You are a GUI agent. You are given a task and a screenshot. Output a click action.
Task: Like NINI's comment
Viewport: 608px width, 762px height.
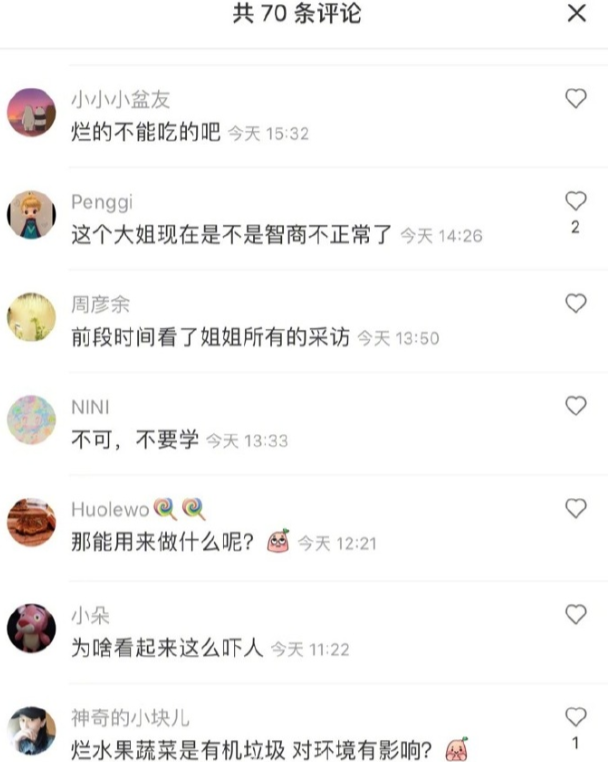(575, 406)
